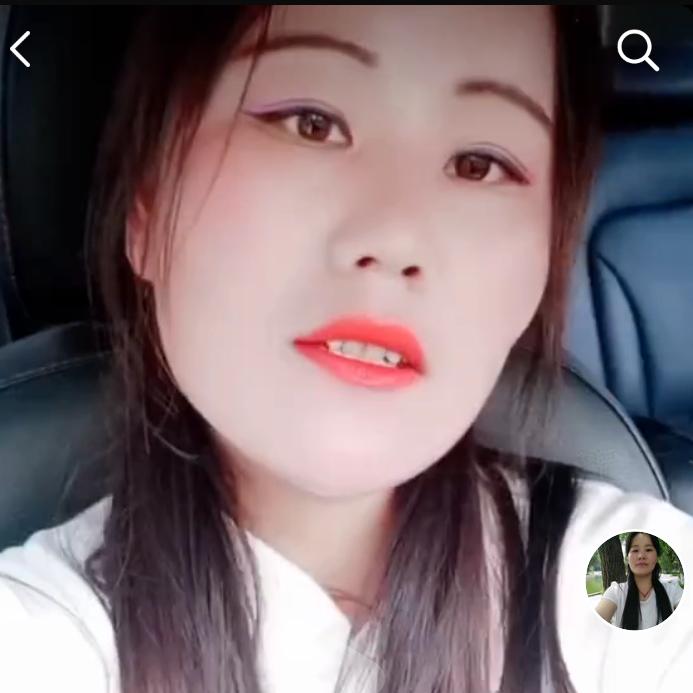Open the circular profile photo thumbnail
The image size is (693, 693).
pyautogui.click(x=635, y=581)
